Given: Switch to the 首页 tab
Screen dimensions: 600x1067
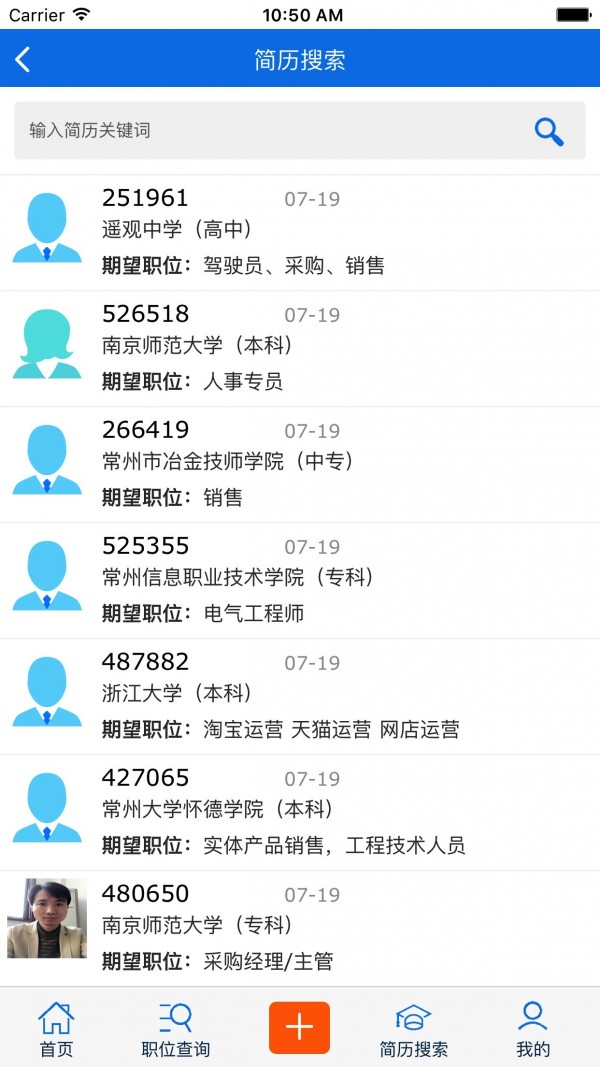Looking at the screenshot, I should 56,1029.
